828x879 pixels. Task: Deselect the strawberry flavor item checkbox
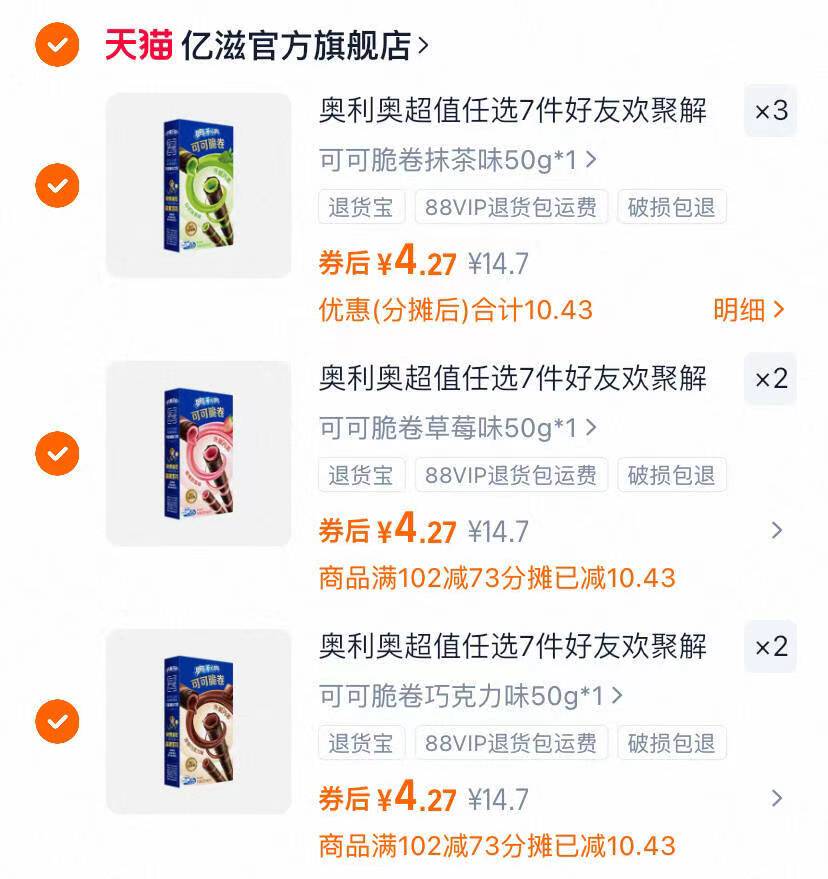click(55, 452)
